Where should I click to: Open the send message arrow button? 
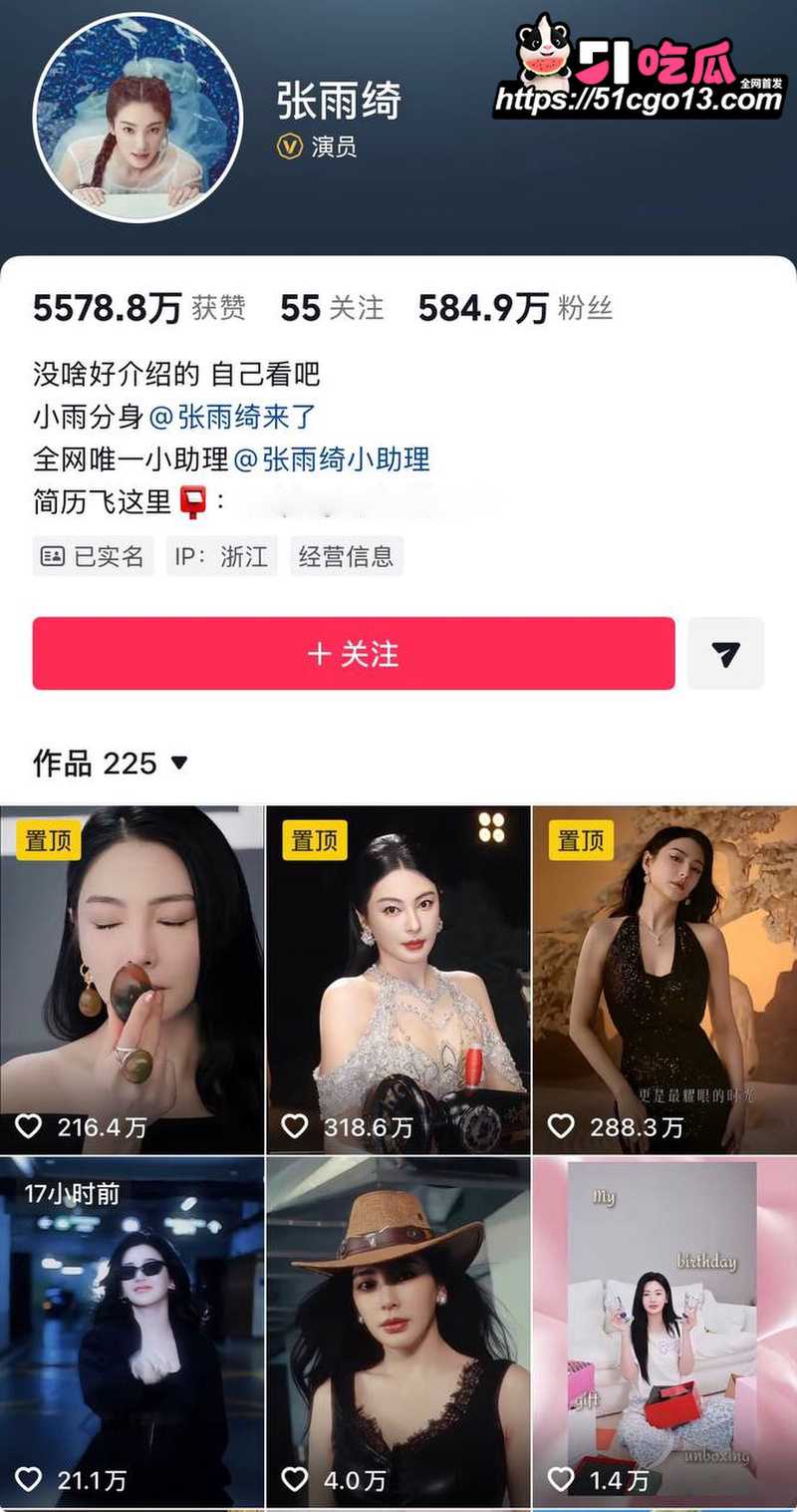[x=726, y=654]
